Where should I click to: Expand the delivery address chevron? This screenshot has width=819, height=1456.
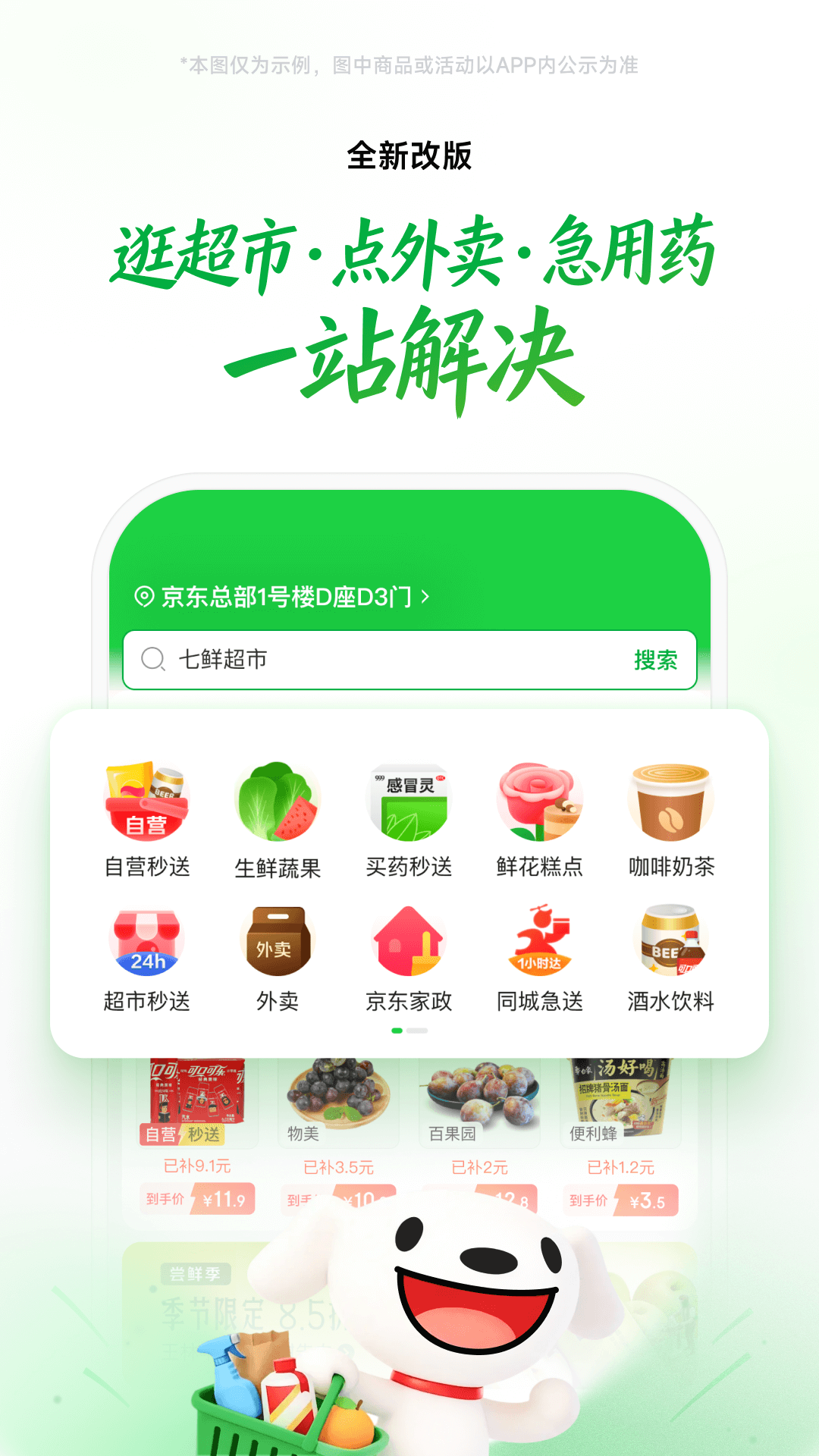pyautogui.click(x=431, y=598)
